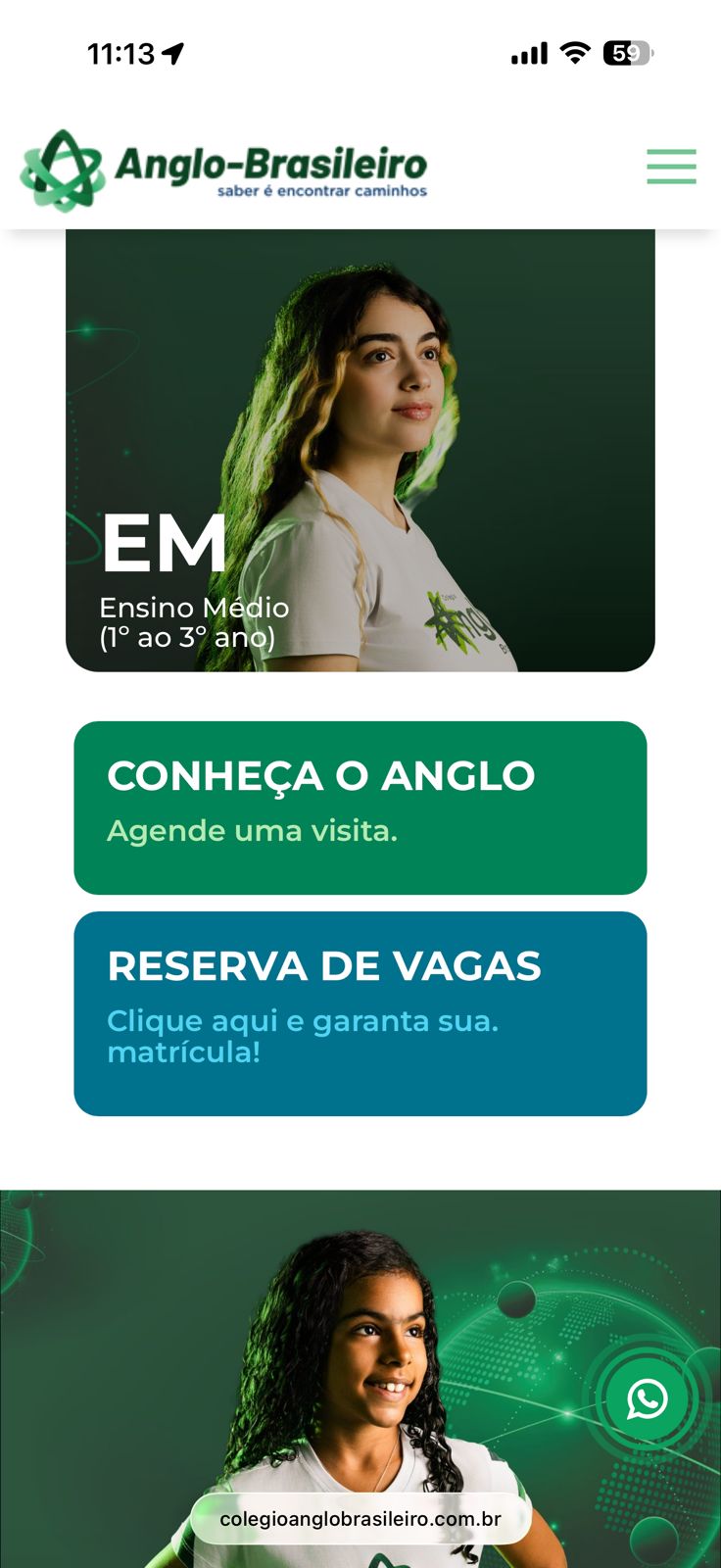
Task: Open the hamburger menu
Action: pyautogui.click(x=671, y=167)
